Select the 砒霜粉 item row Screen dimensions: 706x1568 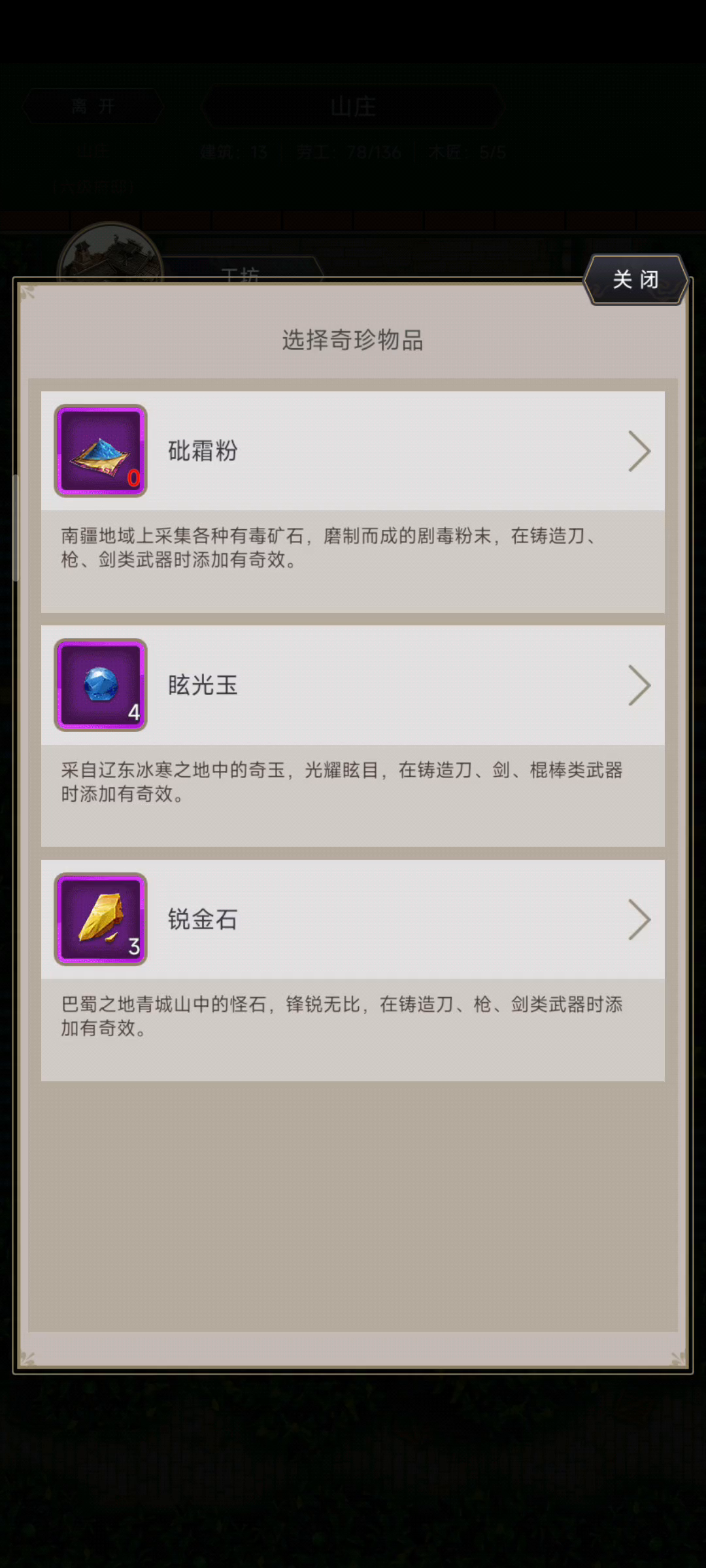pyautogui.click(x=353, y=451)
